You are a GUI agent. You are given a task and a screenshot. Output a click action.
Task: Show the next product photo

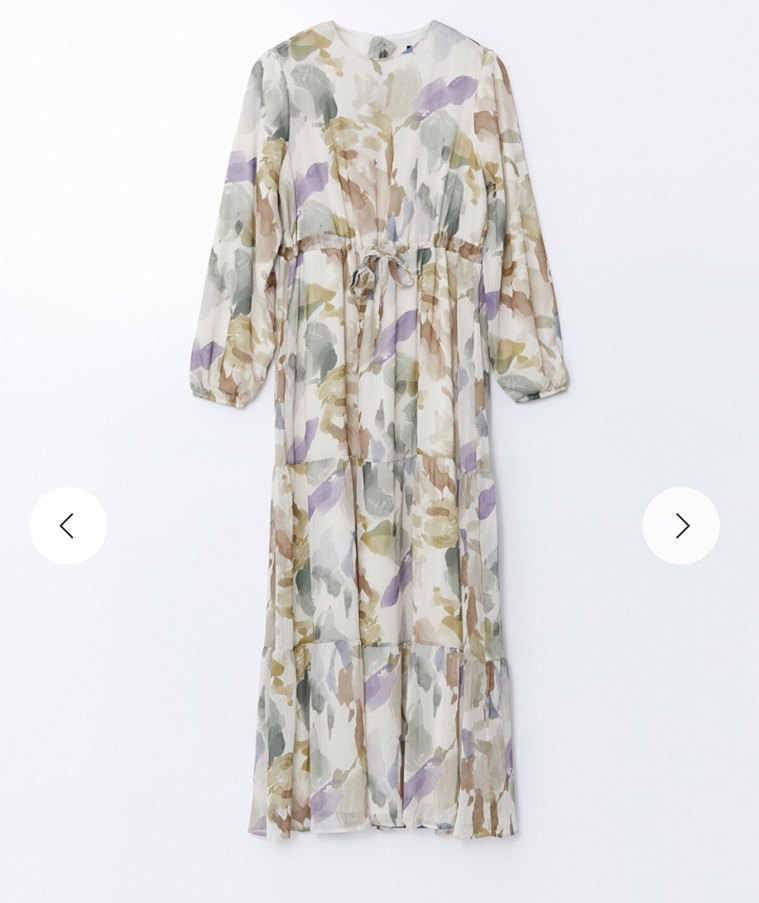coord(681,526)
